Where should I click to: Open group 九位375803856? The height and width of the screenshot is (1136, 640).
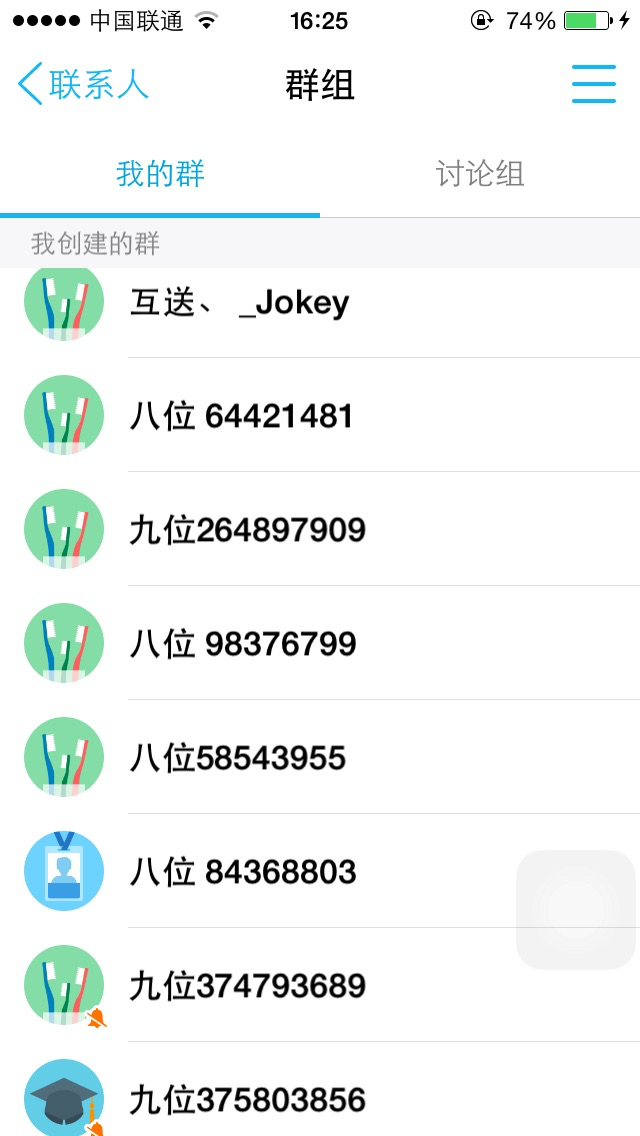(x=320, y=1090)
